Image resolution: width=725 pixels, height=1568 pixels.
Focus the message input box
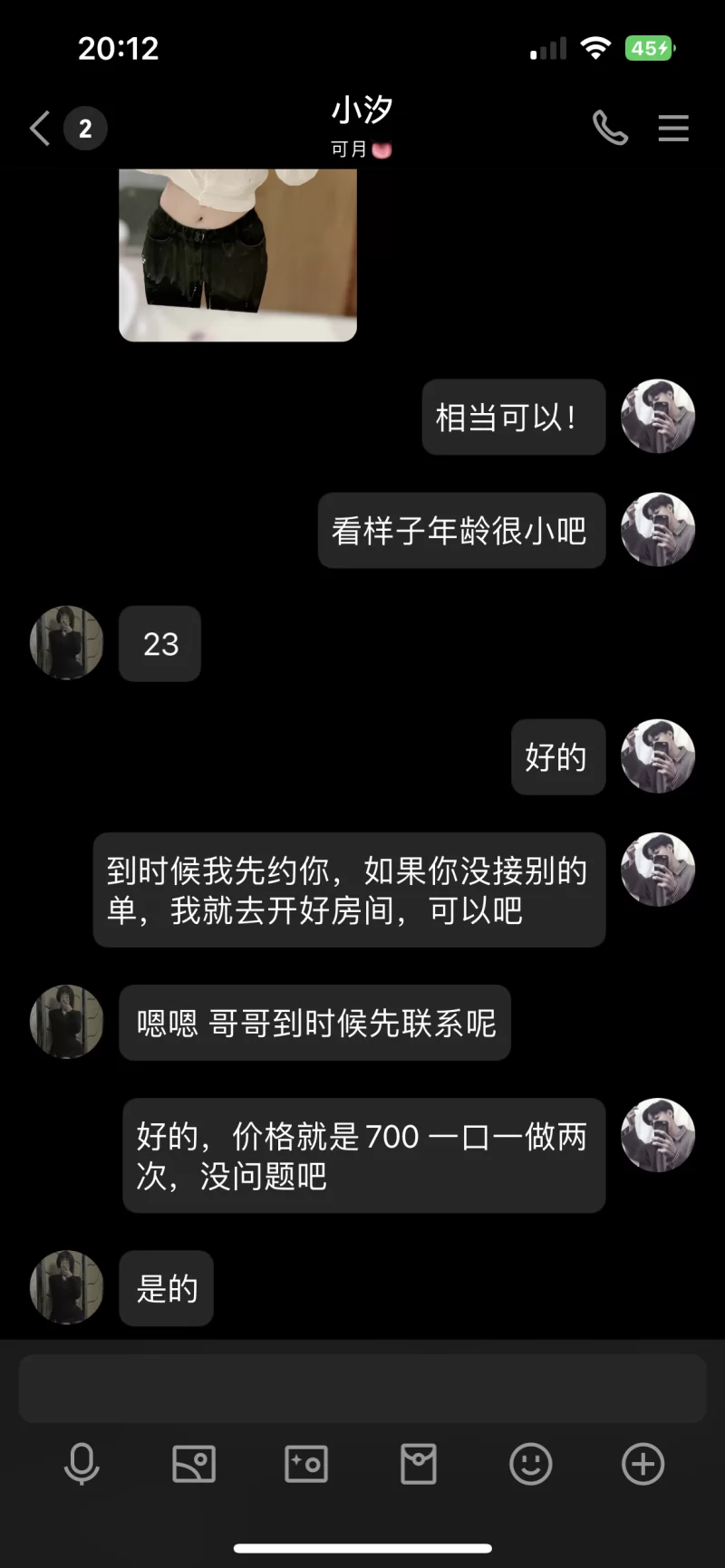[x=362, y=1389]
